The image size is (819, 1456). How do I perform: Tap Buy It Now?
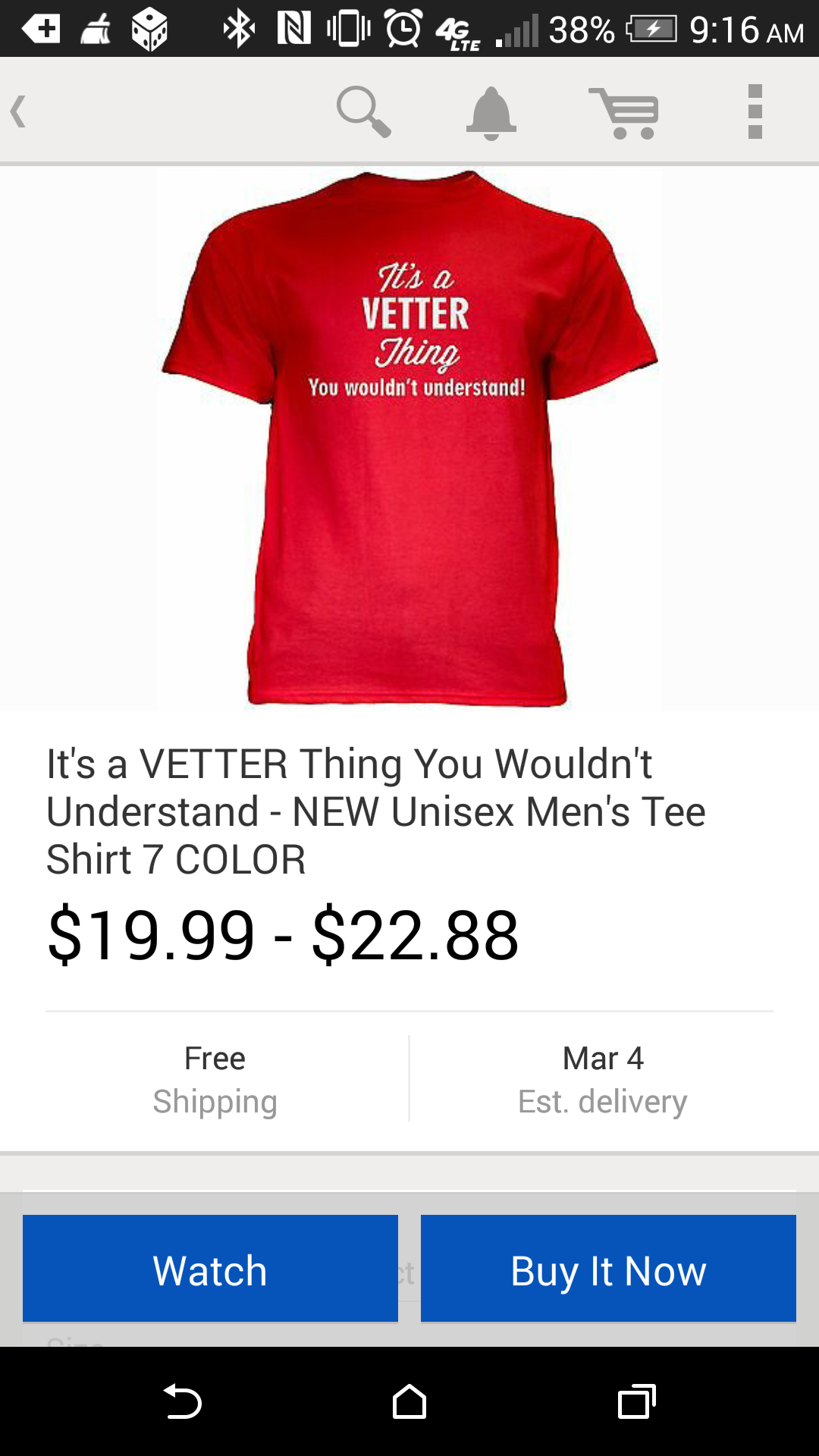[x=608, y=1269]
